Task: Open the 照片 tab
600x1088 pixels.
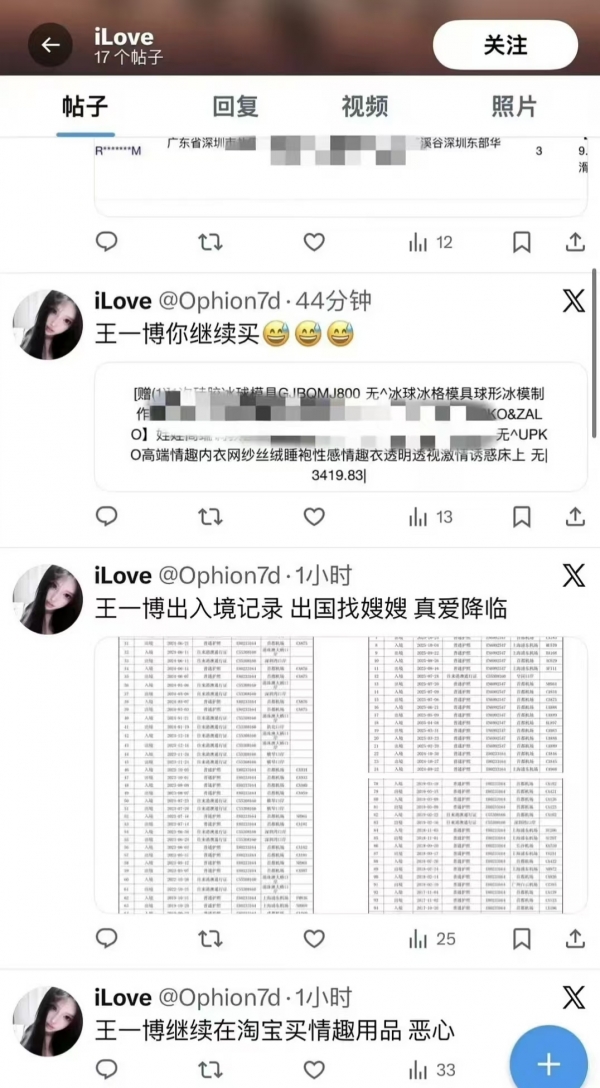Action: 514,107
